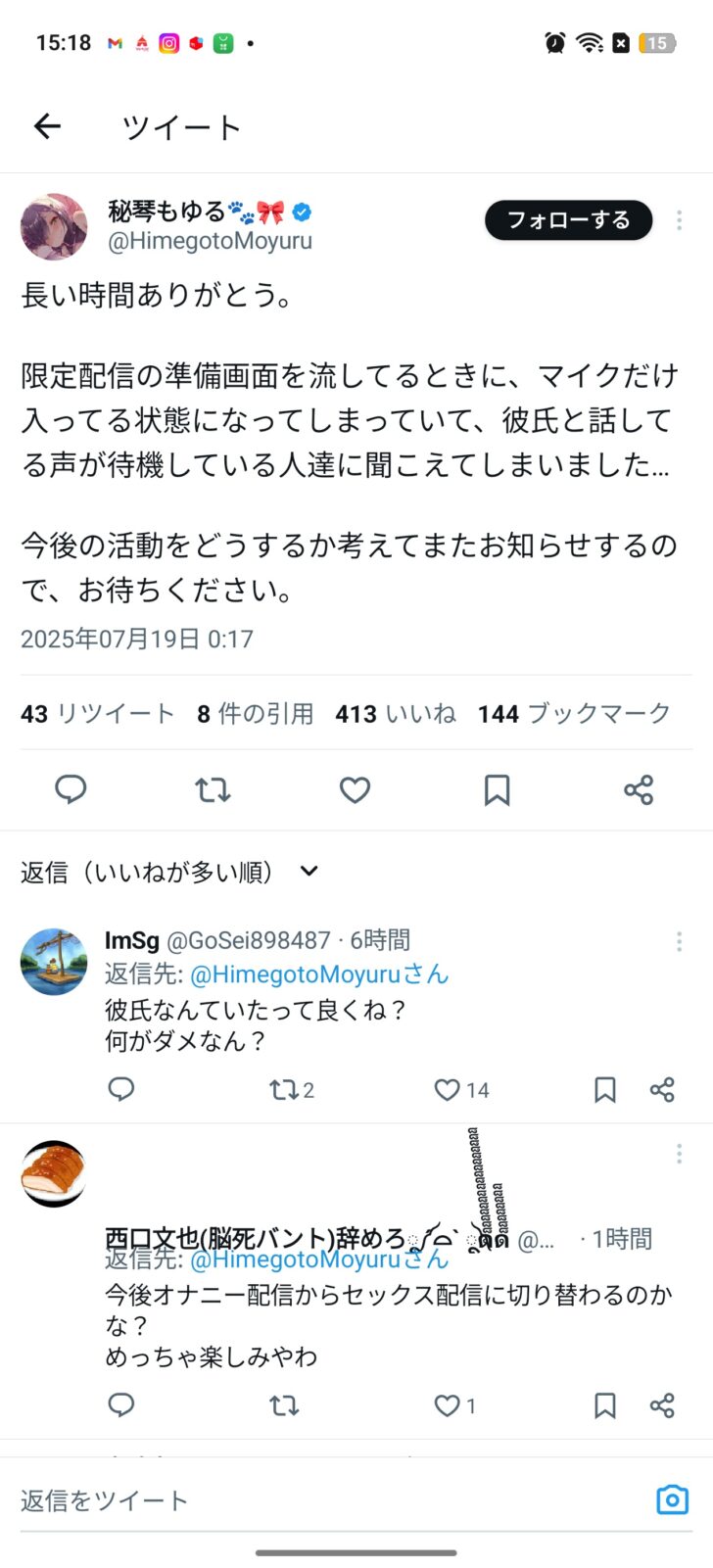This screenshot has width=713, height=1568.
Task: Bookmark ImSg's reply
Action: coord(605,1090)
